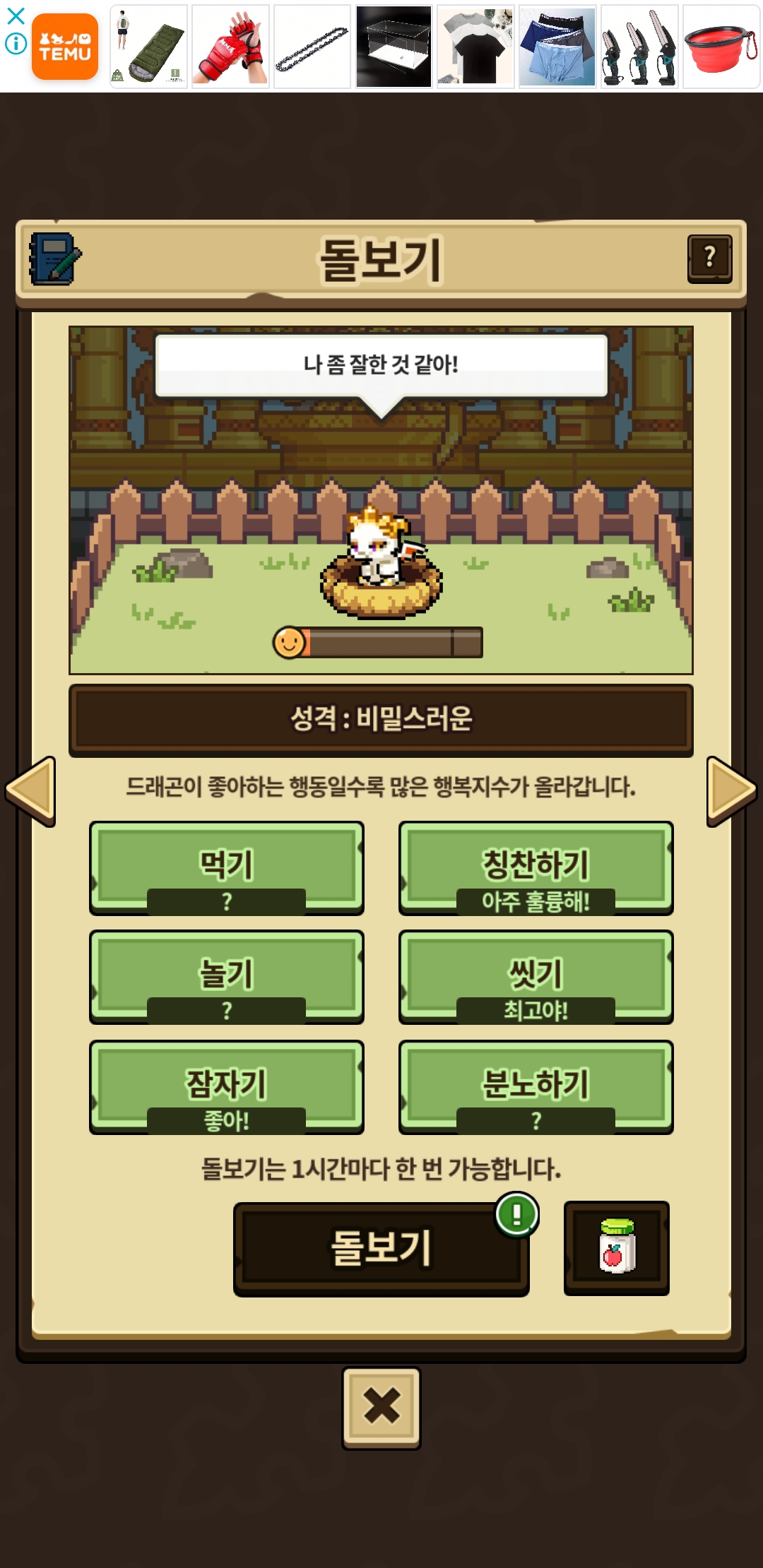Close the 돌보기 window with X

[381, 1408]
